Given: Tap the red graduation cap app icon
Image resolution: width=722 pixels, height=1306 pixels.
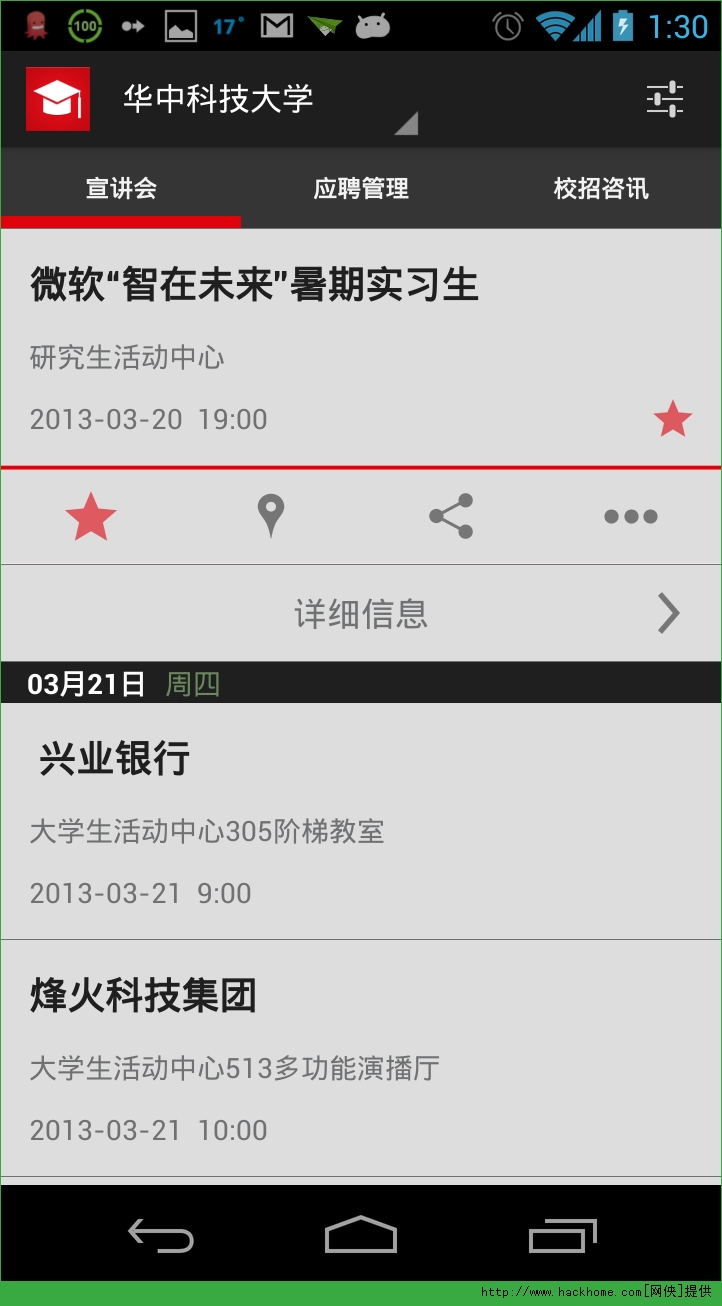Looking at the screenshot, I should coord(58,99).
